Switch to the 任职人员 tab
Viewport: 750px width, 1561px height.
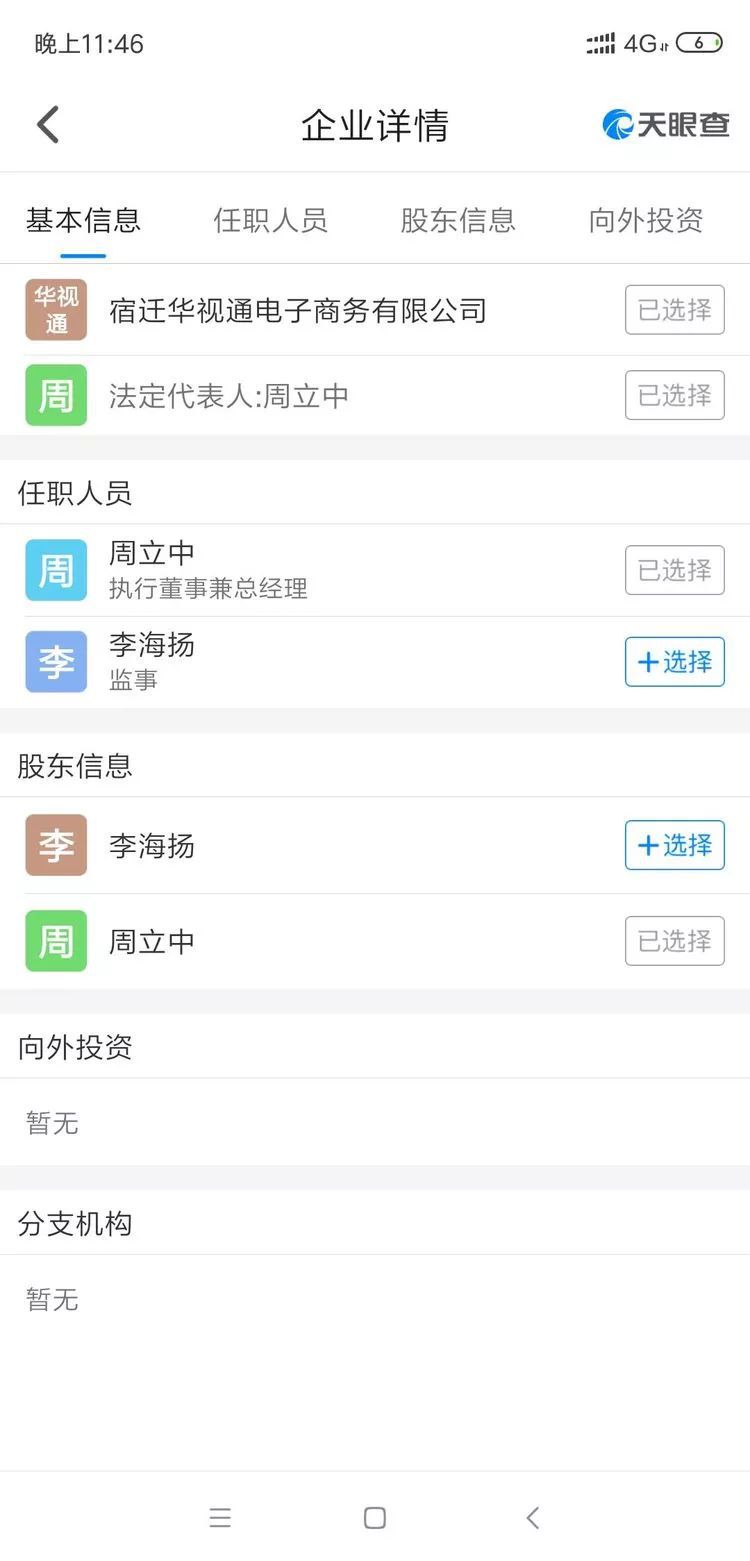click(270, 220)
